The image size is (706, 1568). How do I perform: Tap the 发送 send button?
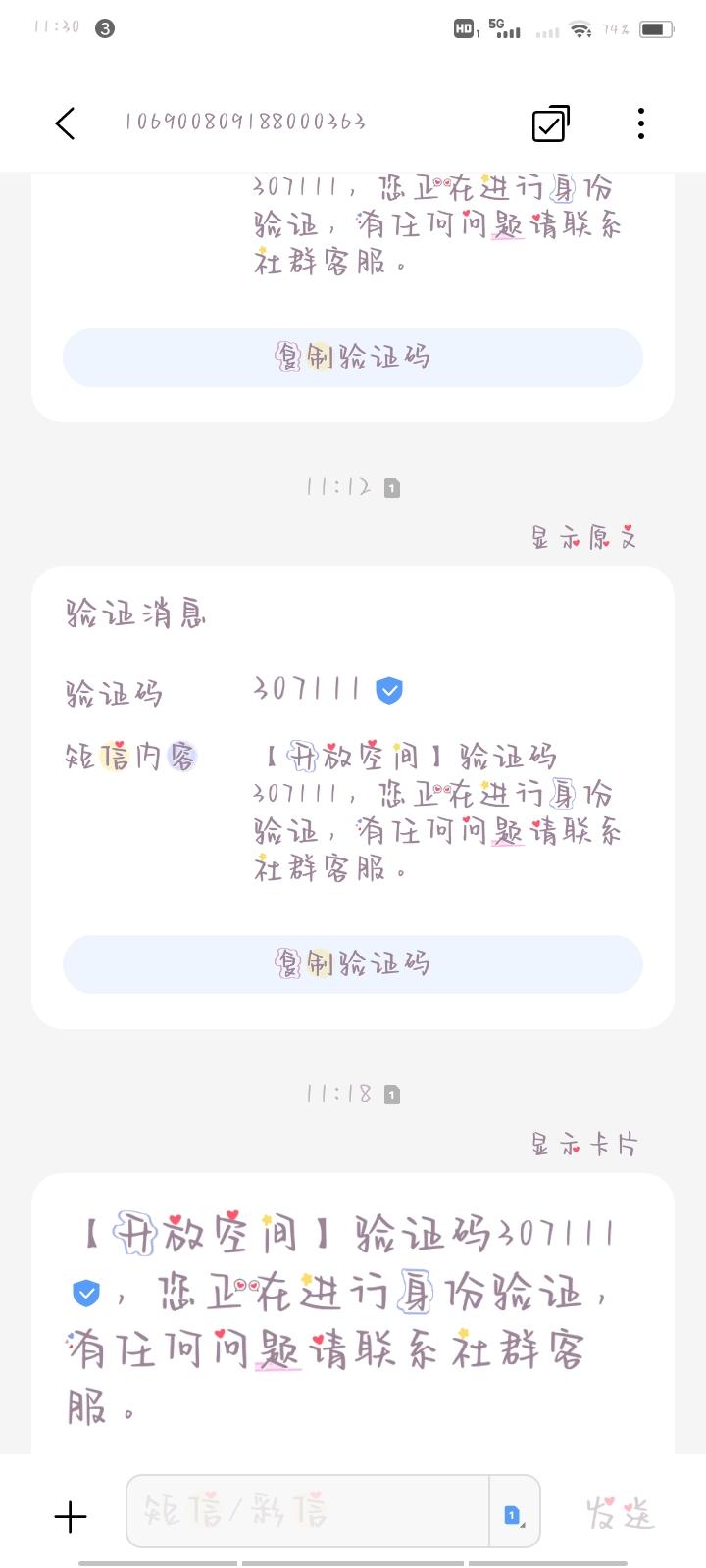(620, 1513)
